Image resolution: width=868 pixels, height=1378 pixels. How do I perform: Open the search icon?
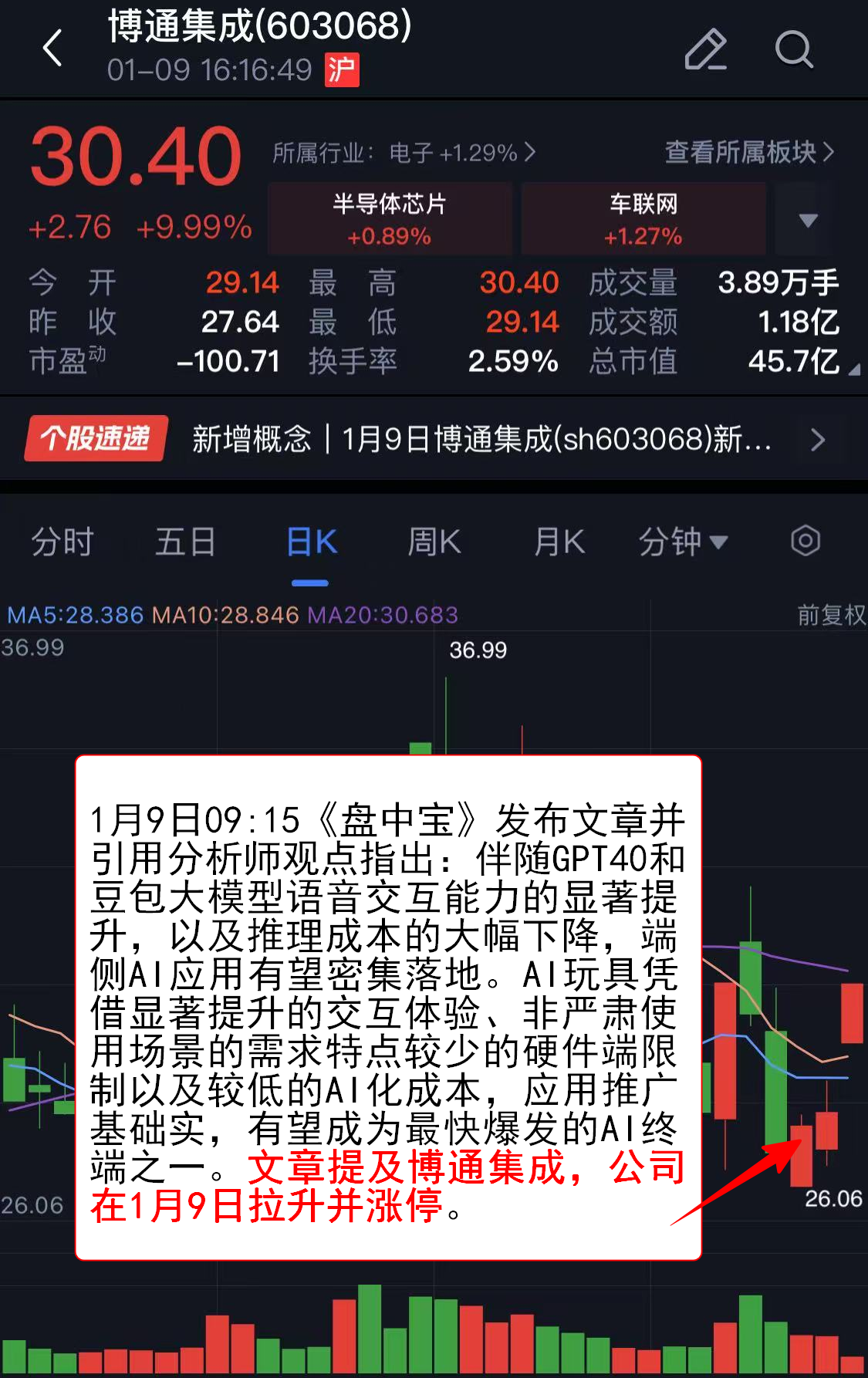coord(793,49)
